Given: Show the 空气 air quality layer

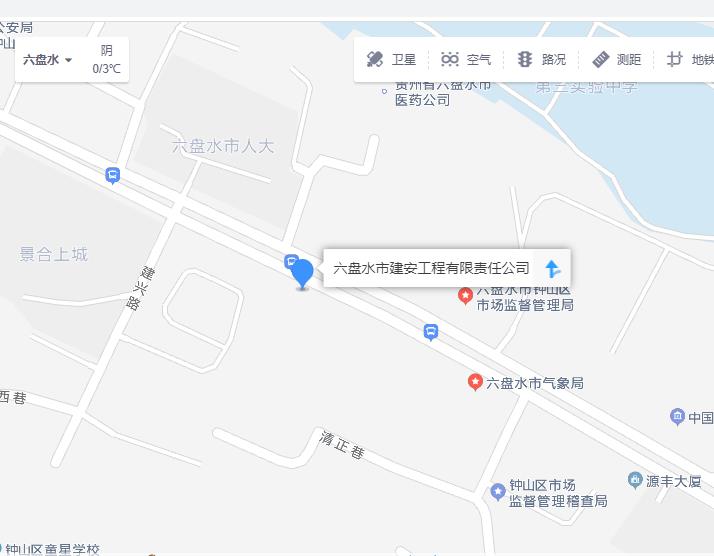Looking at the screenshot, I should click(x=466, y=60).
